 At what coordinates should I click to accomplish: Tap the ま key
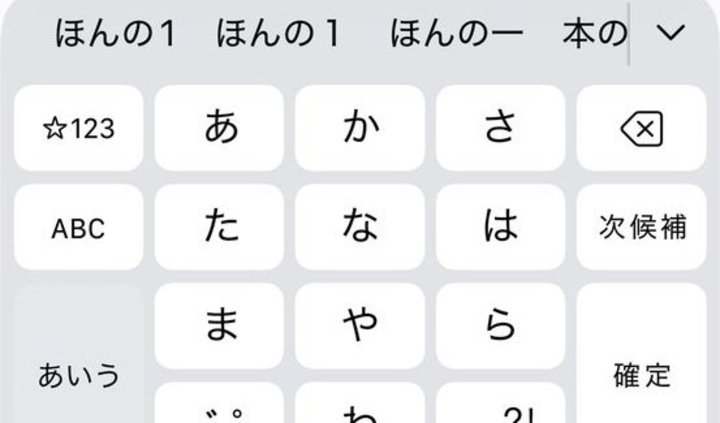(219, 325)
